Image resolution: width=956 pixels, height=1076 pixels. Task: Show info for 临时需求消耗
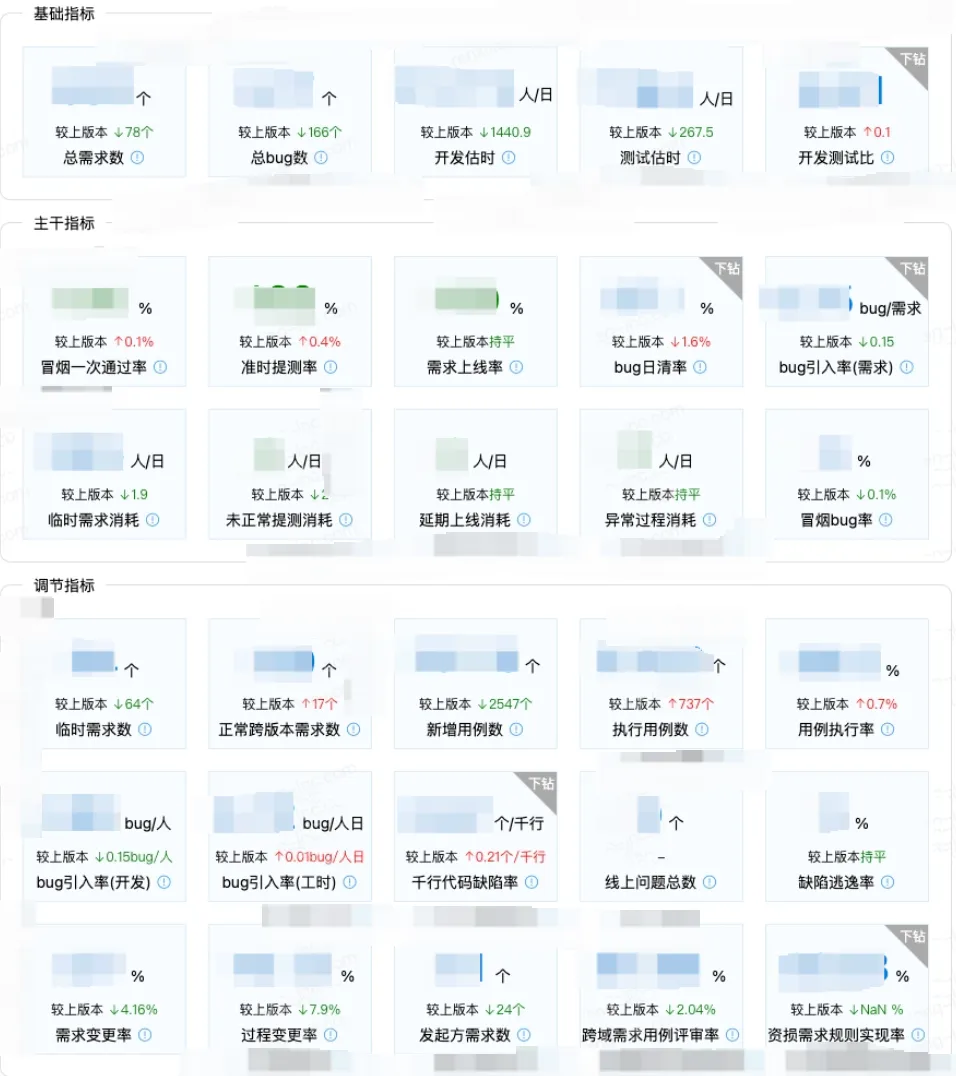pyautogui.click(x=152, y=520)
